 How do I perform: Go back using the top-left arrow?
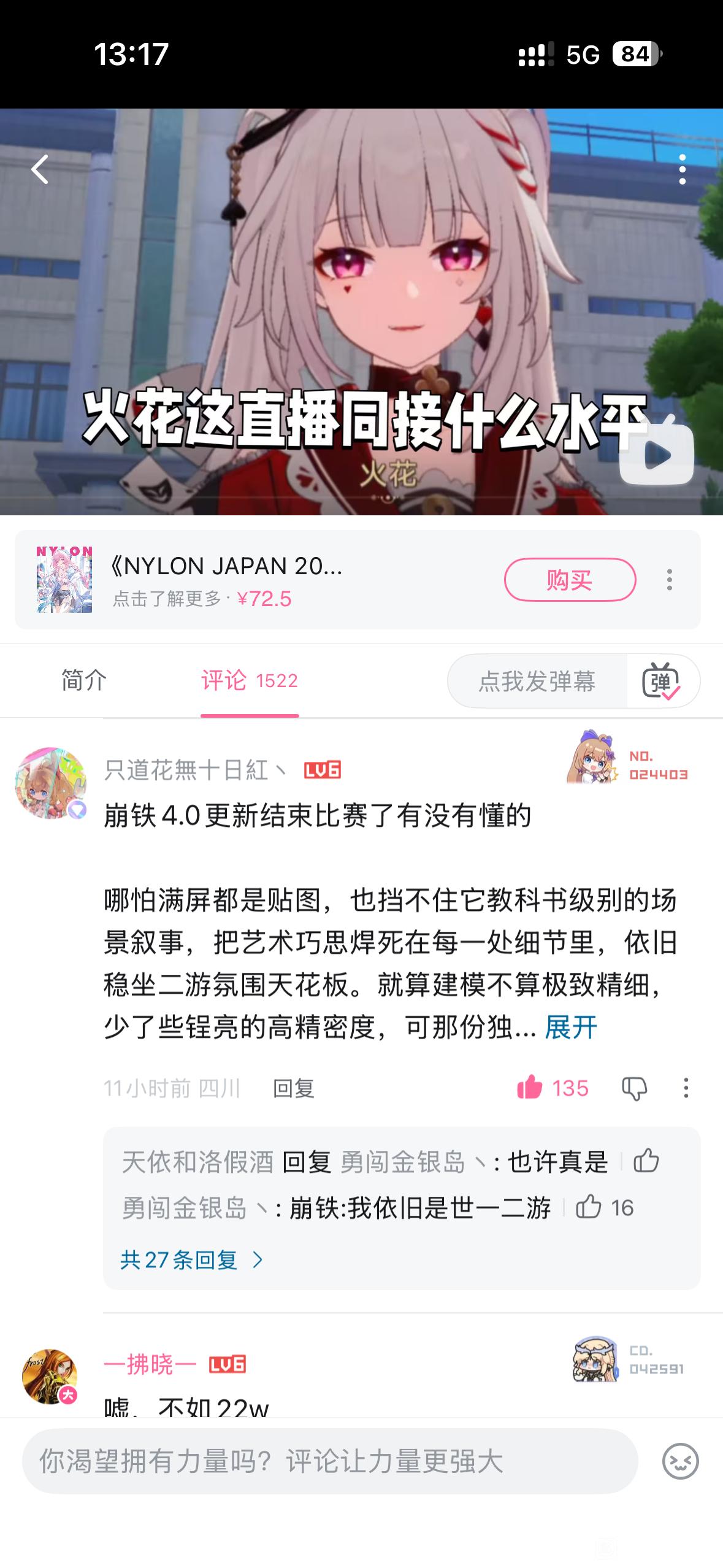[x=40, y=169]
